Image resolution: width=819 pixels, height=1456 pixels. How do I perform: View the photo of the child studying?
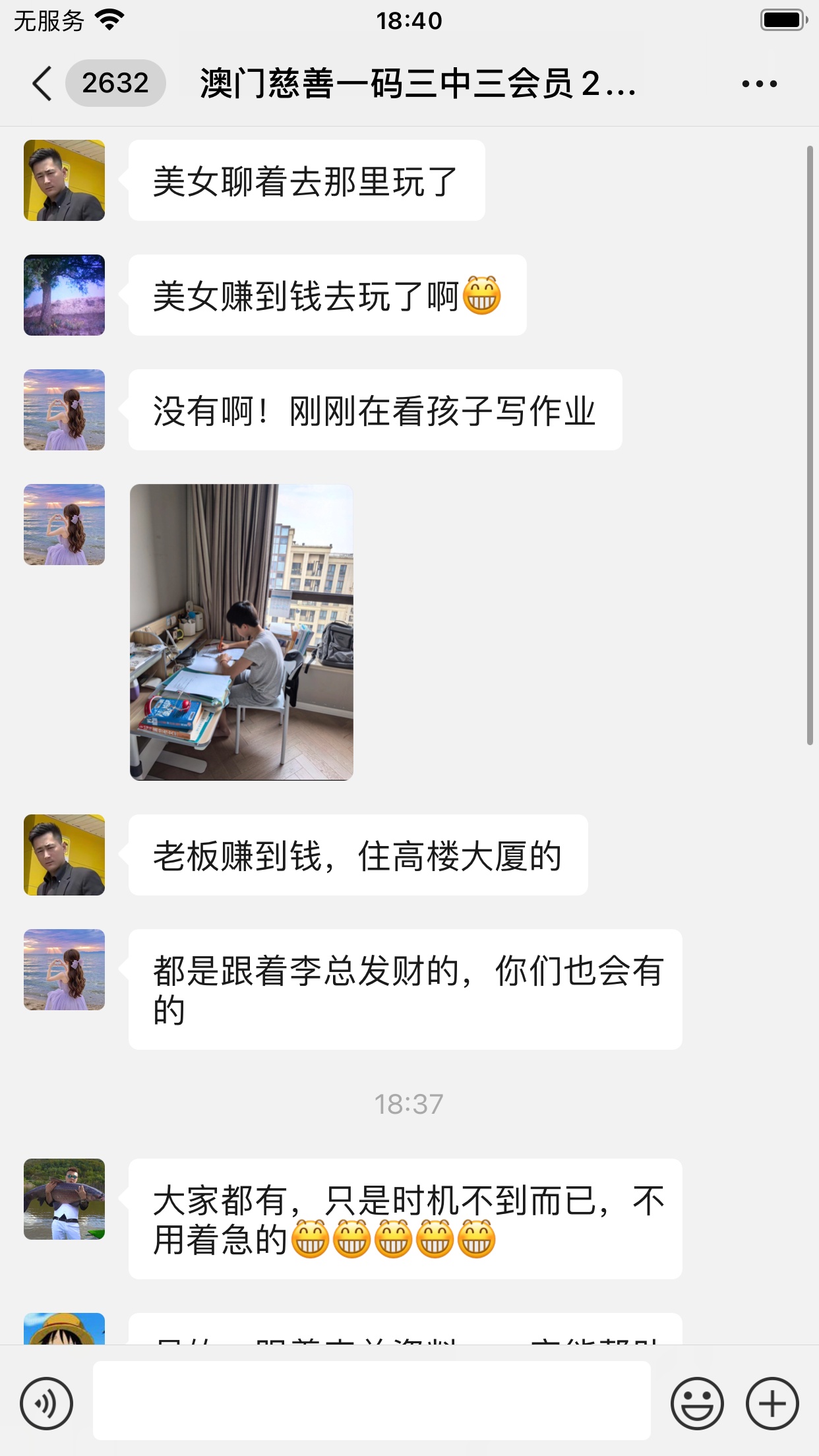[x=241, y=632]
